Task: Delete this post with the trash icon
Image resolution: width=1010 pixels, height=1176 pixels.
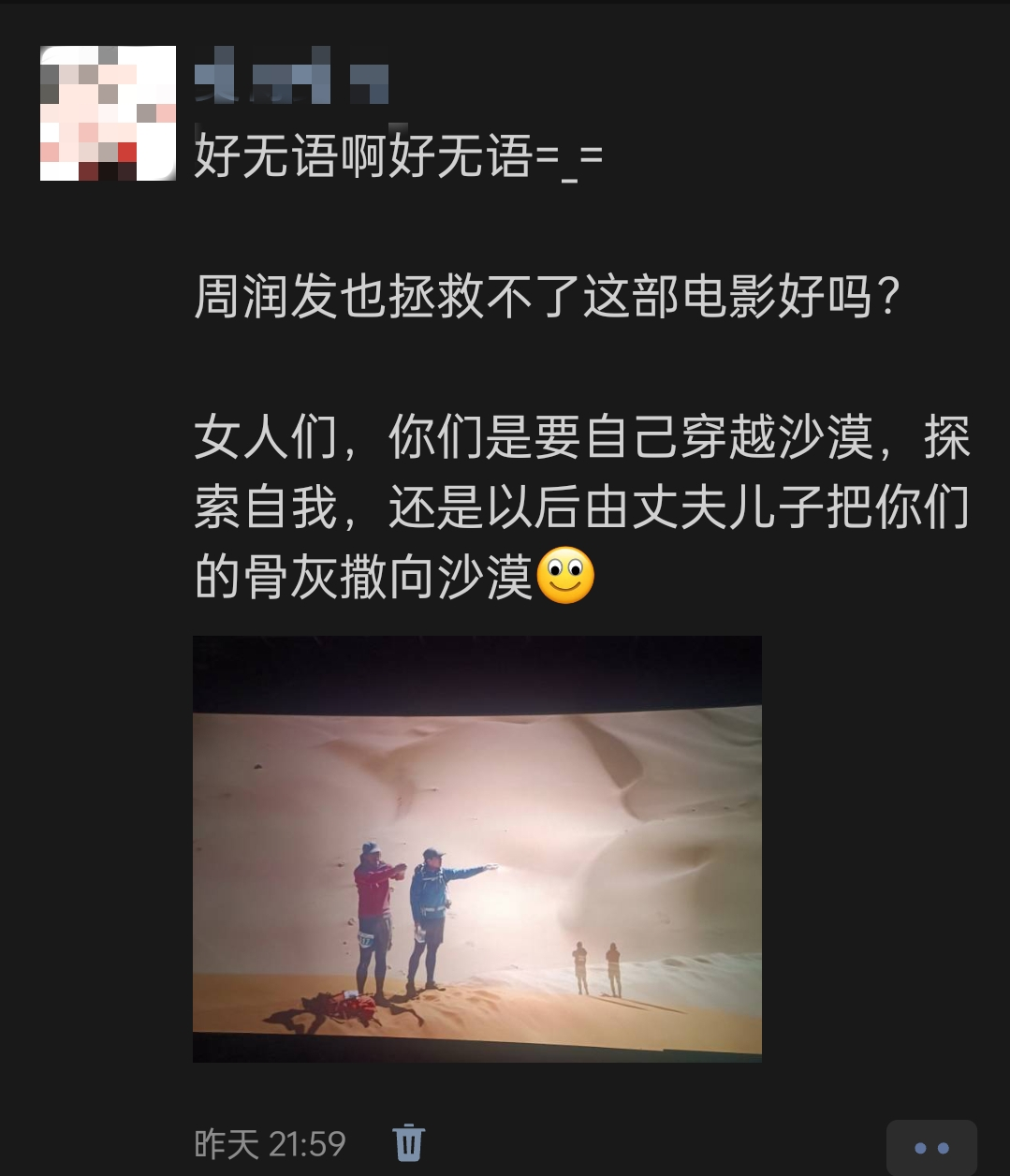Action: [x=409, y=1142]
